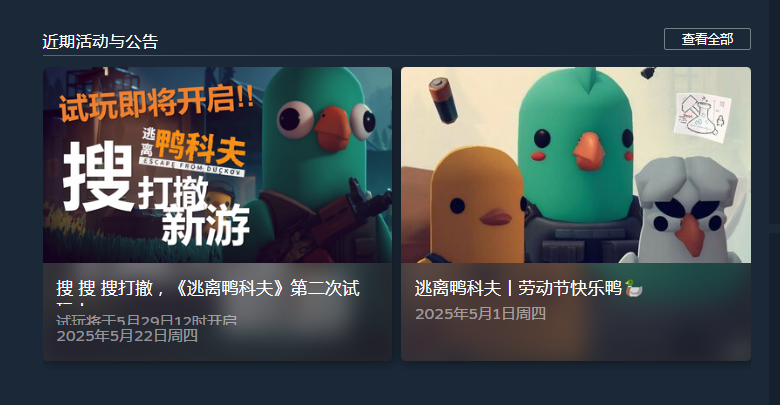Tap the 查看全部 button
Screen dimensions: 780x405
706,39
